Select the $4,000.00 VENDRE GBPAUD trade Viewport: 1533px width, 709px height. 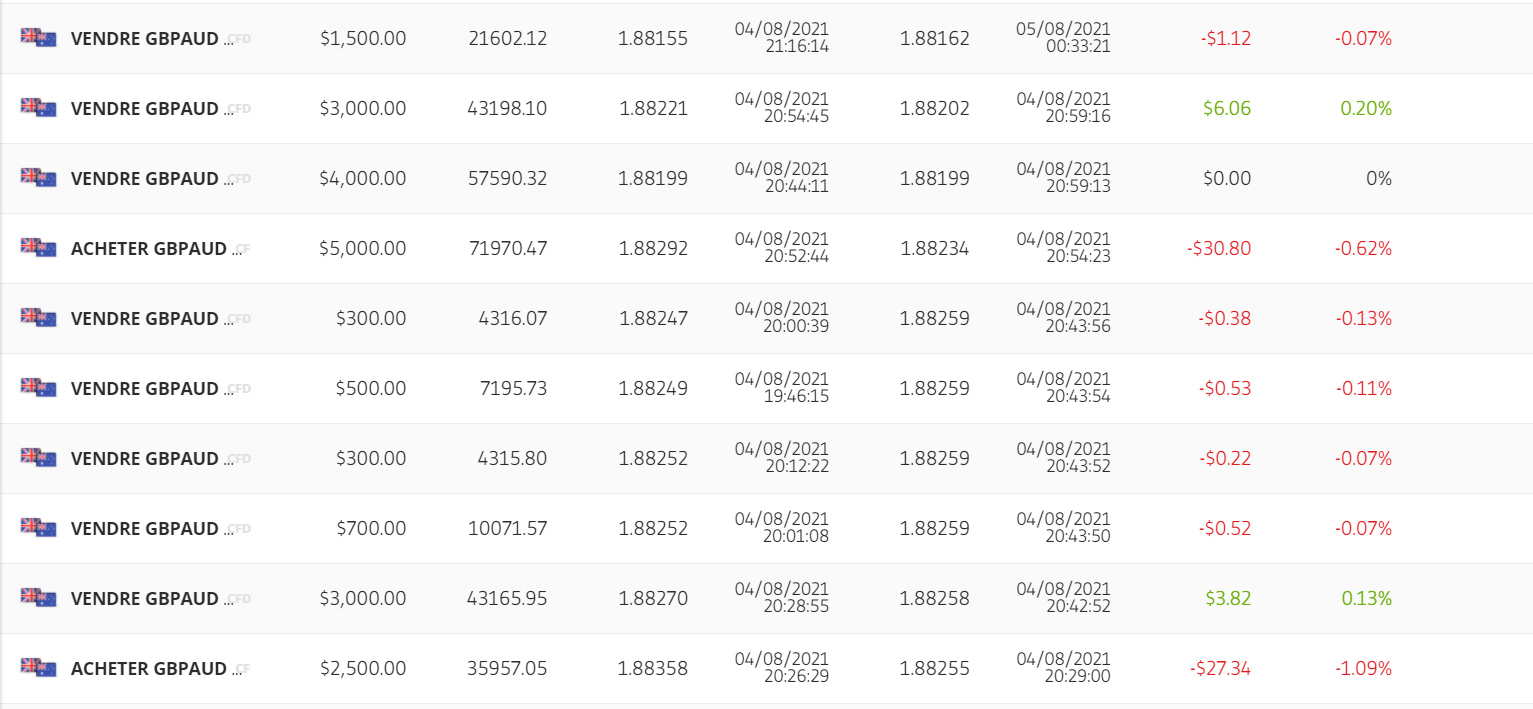click(144, 179)
